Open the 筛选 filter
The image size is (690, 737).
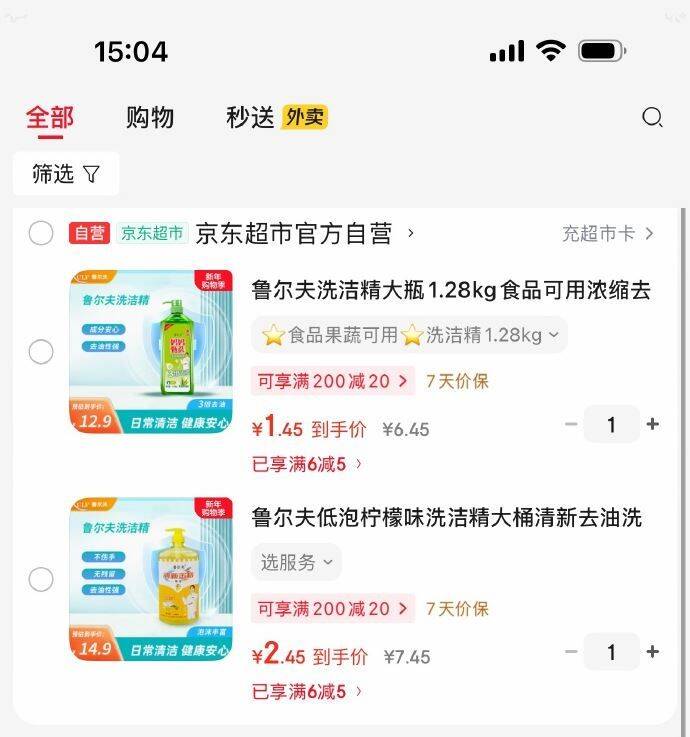tap(66, 174)
